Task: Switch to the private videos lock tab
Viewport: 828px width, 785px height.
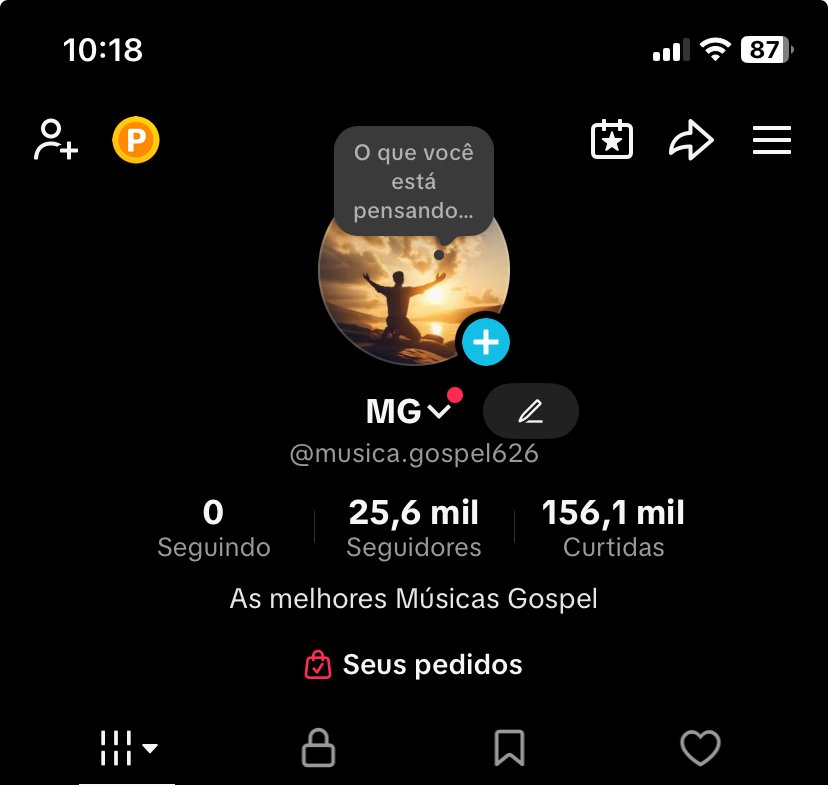Action: click(318, 747)
